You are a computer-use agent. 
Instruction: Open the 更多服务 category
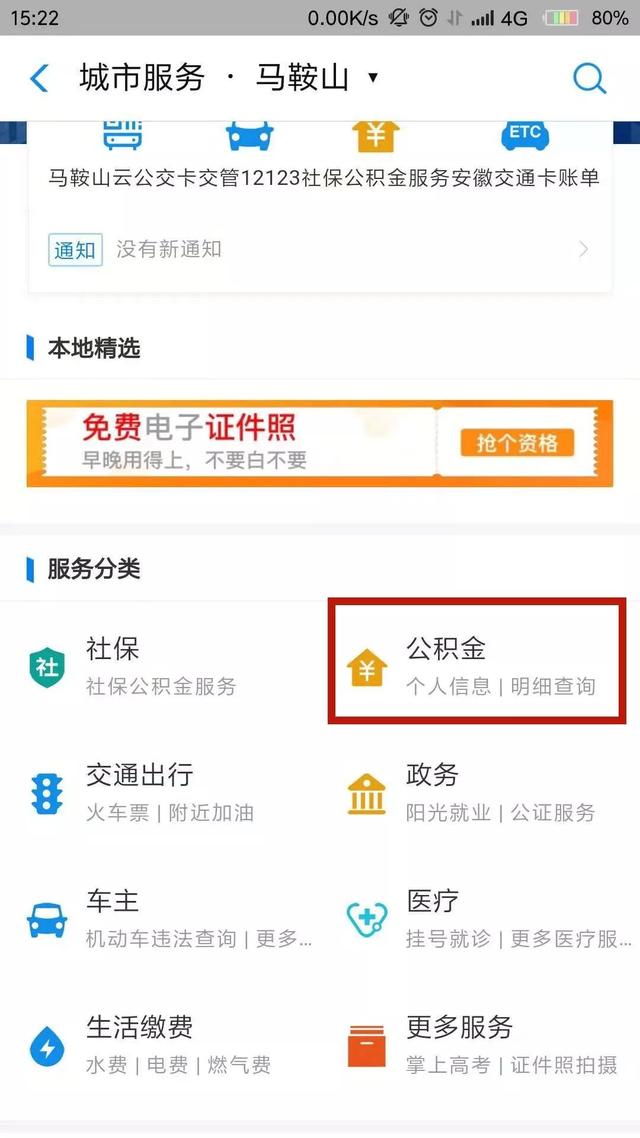[478, 1044]
